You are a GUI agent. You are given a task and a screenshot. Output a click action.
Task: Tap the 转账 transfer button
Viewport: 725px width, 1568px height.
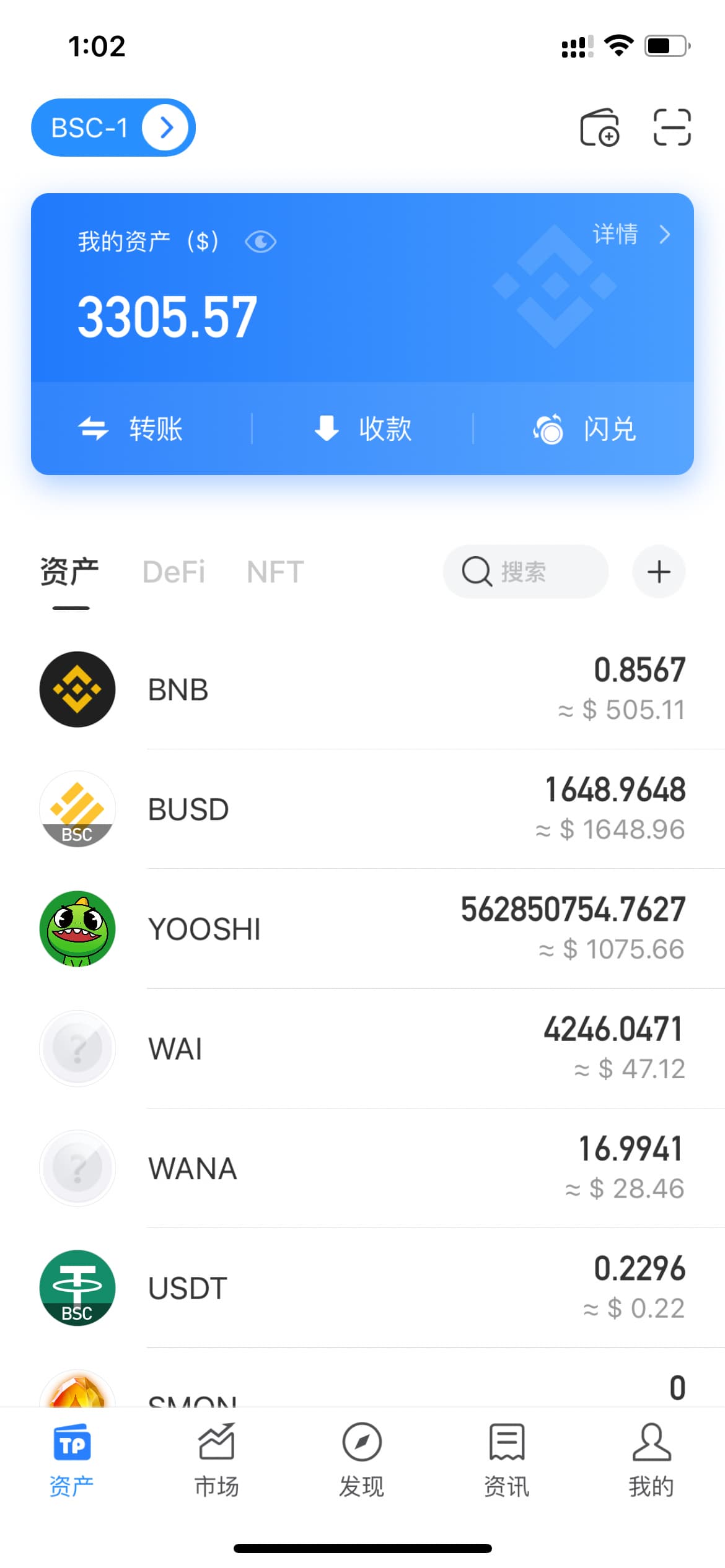(x=131, y=429)
